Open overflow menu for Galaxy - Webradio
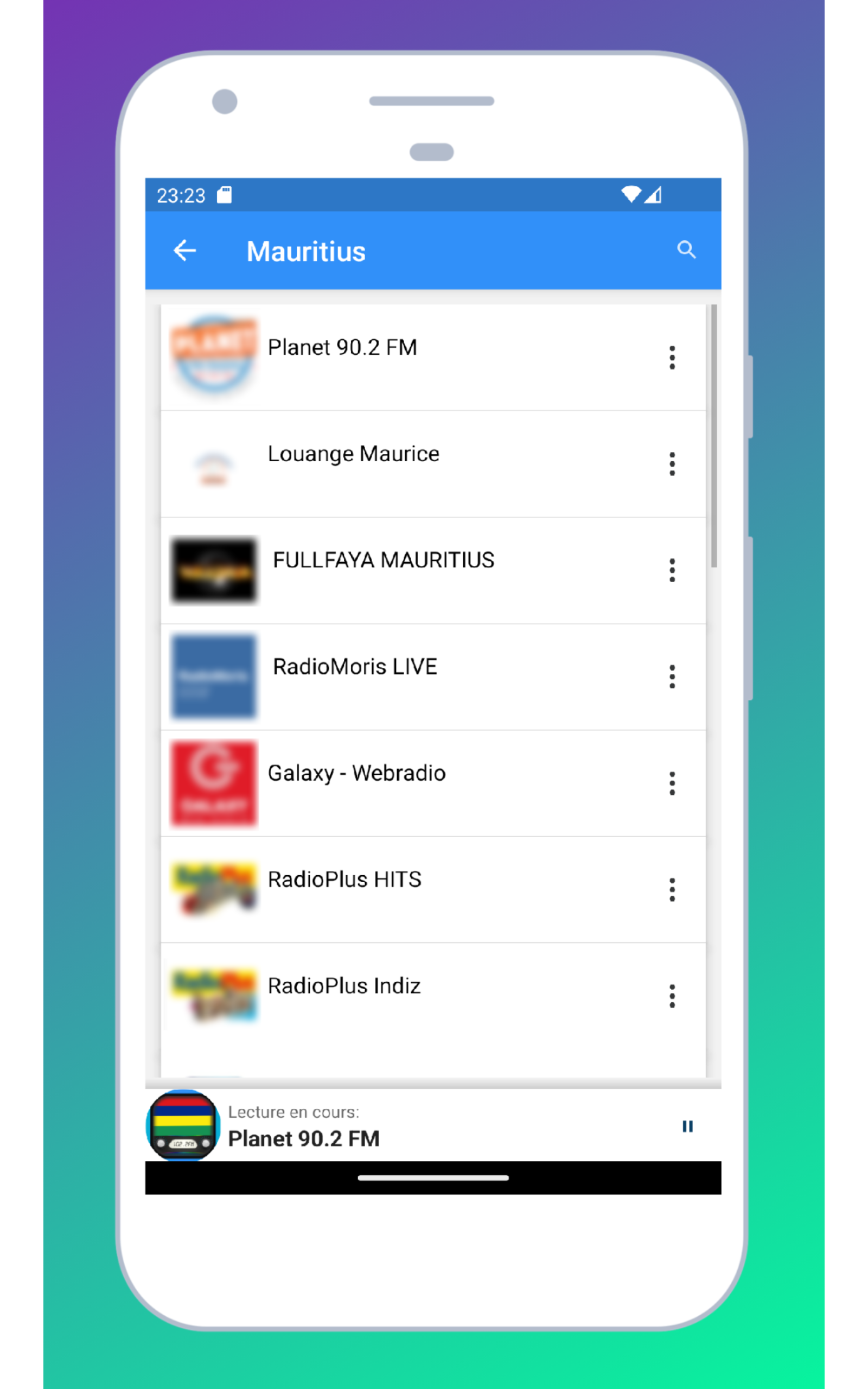868x1389 pixels. click(672, 782)
